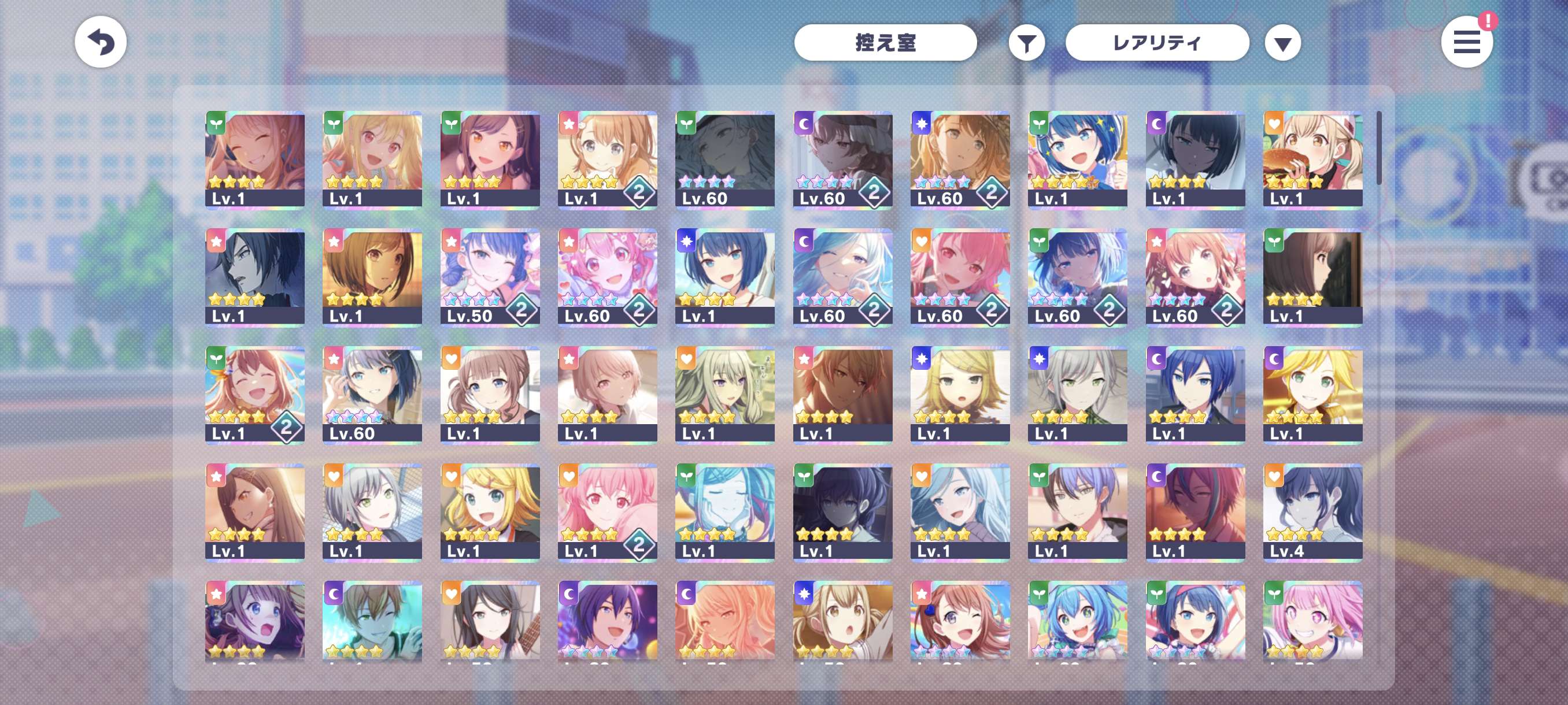Choose the Lv.50 blue-haired winking girl card
This screenshot has width=1568, height=705.
coord(489,277)
